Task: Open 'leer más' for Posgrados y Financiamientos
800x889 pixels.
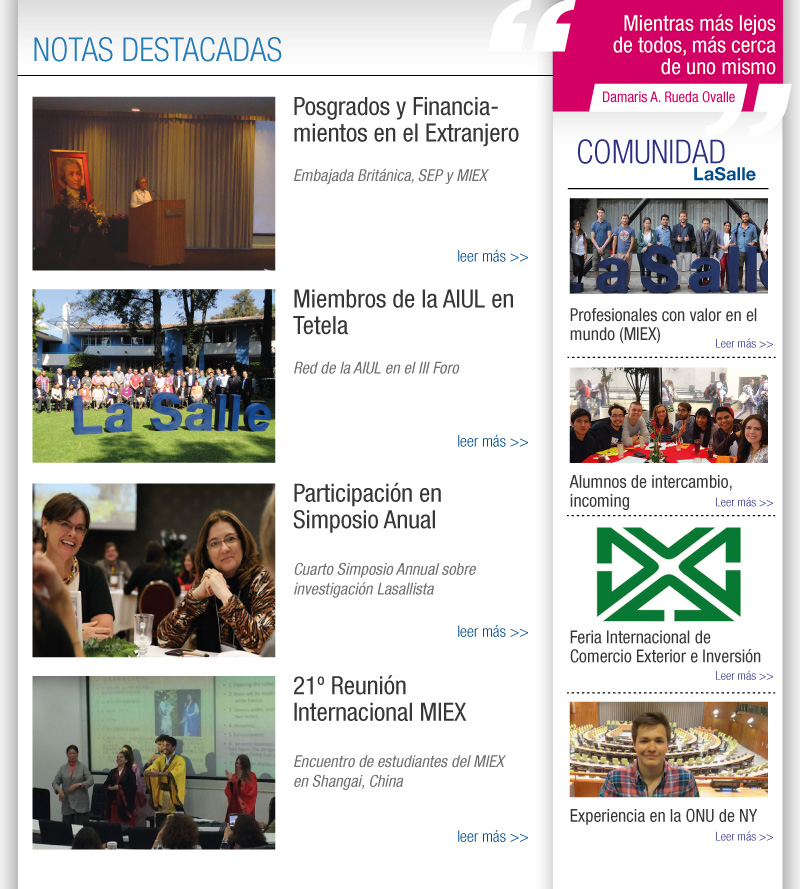Action: tap(492, 257)
